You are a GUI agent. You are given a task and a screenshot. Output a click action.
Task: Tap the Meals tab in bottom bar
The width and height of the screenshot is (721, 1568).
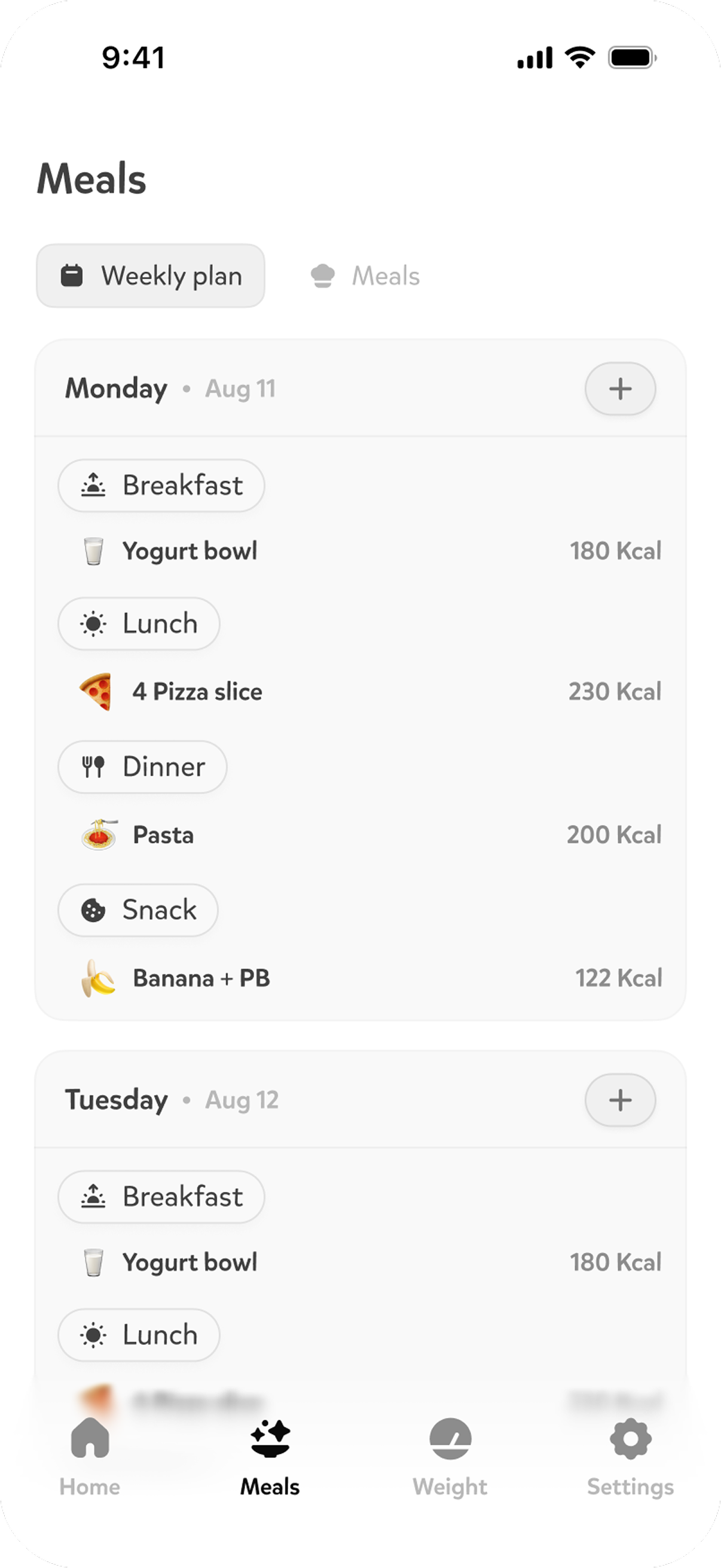click(270, 1457)
